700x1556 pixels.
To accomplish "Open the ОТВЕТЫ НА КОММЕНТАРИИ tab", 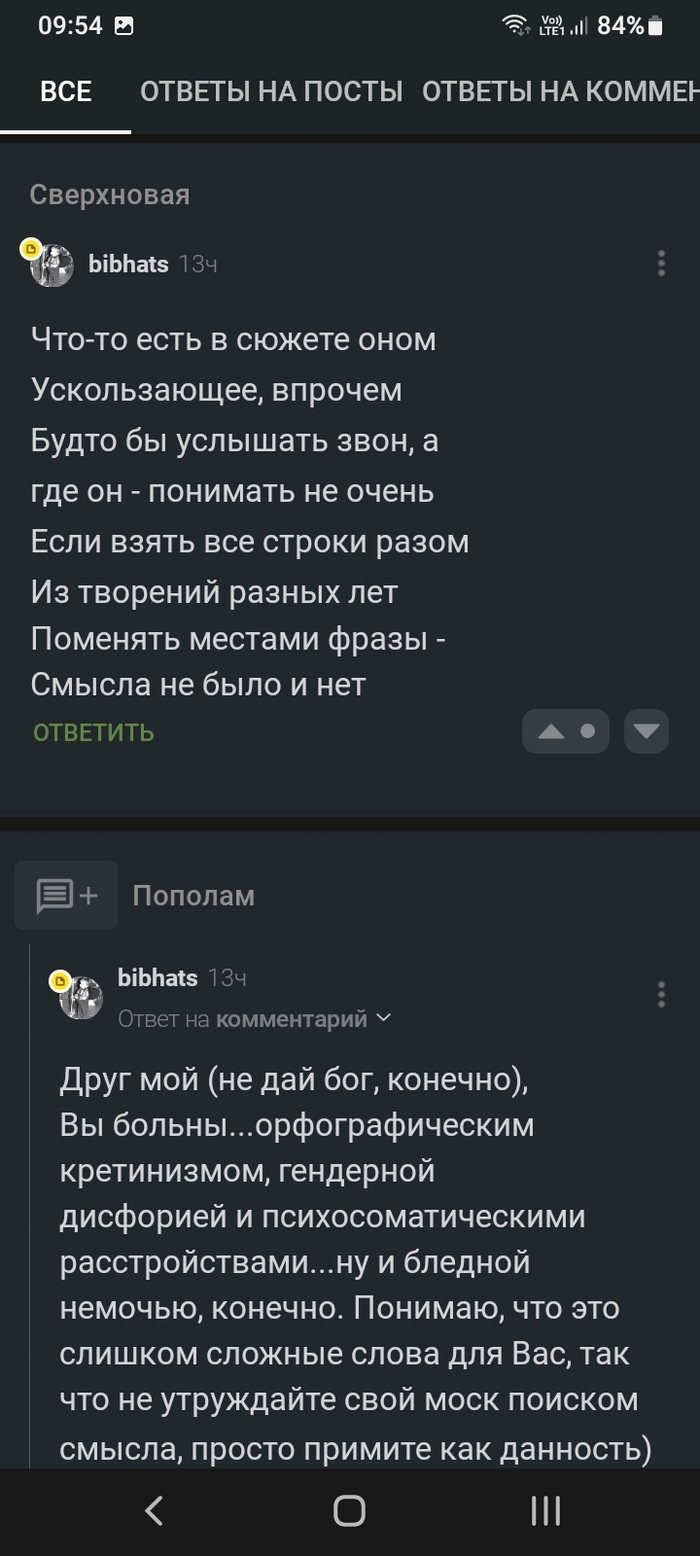I will coord(560,92).
